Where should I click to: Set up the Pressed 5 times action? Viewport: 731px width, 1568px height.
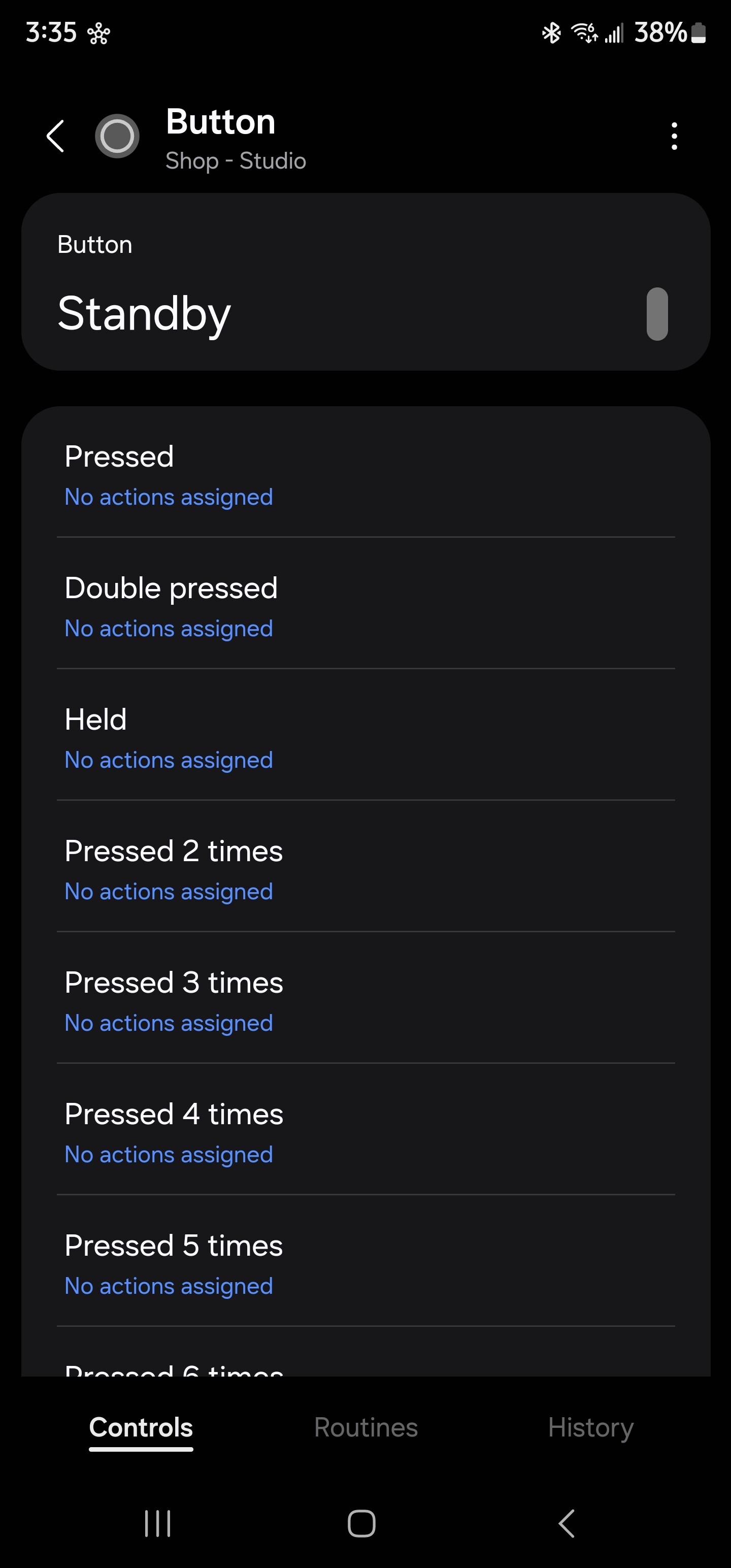366,1261
